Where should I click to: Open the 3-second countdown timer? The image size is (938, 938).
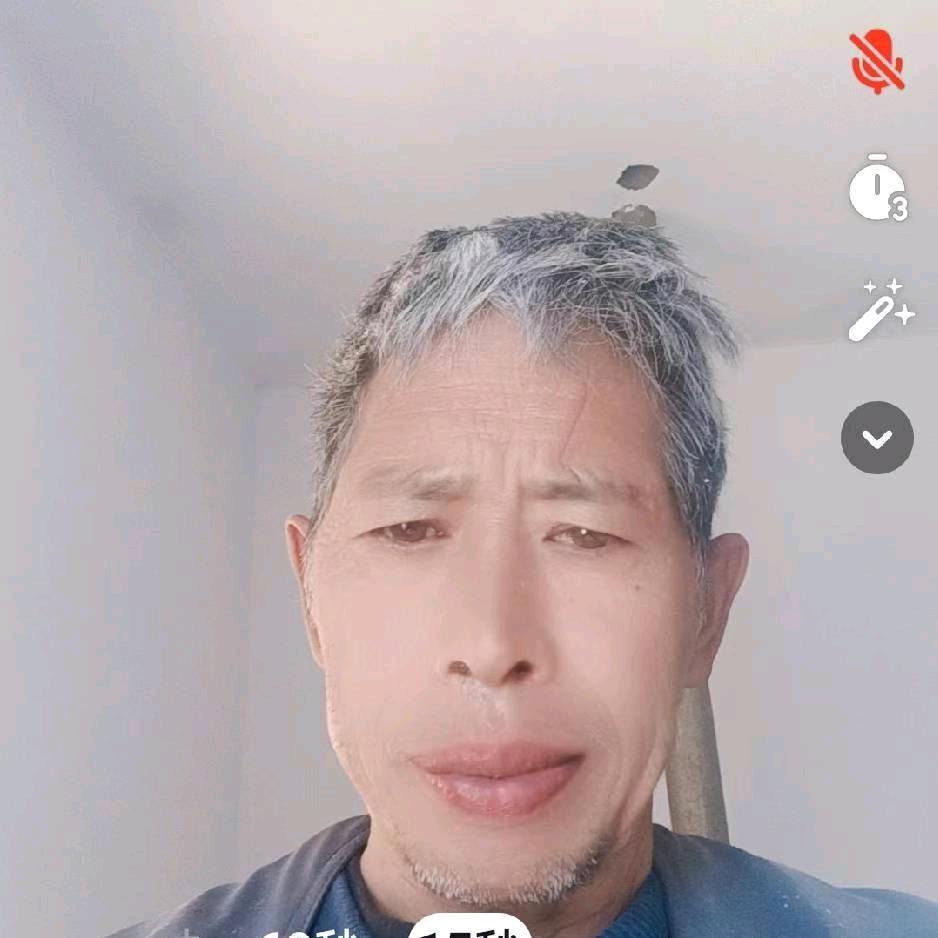click(x=877, y=188)
